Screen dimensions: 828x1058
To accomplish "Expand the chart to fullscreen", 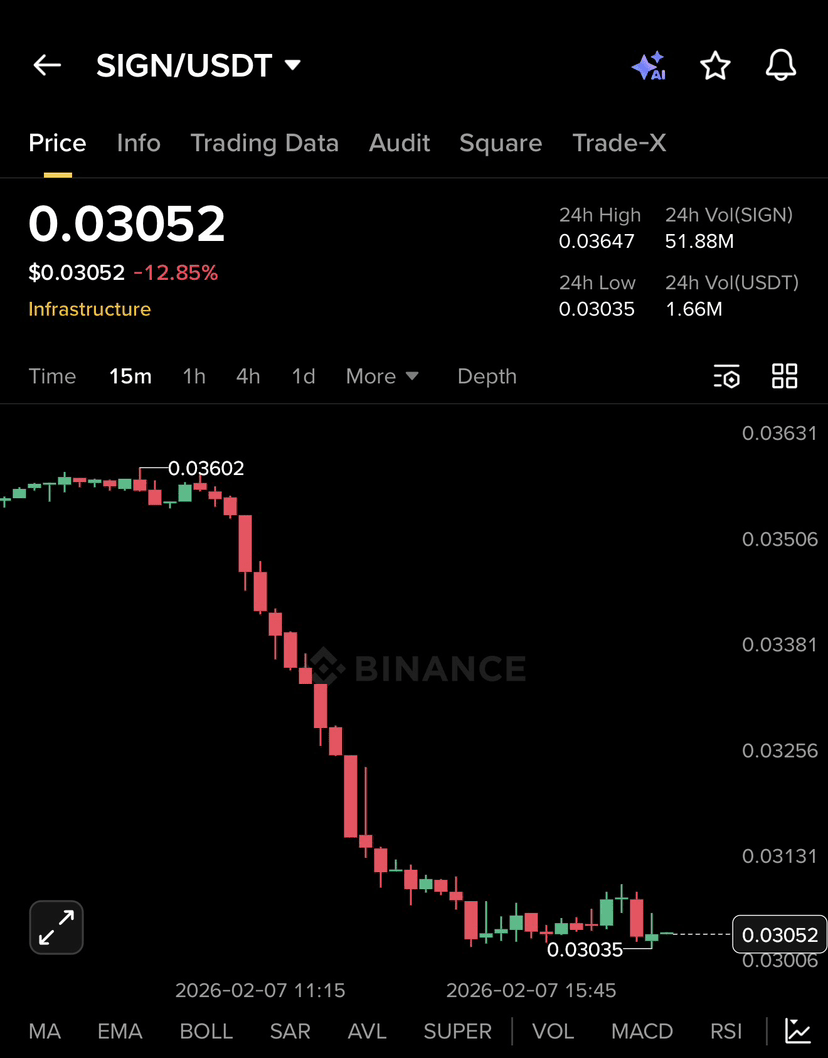I will click(56, 927).
